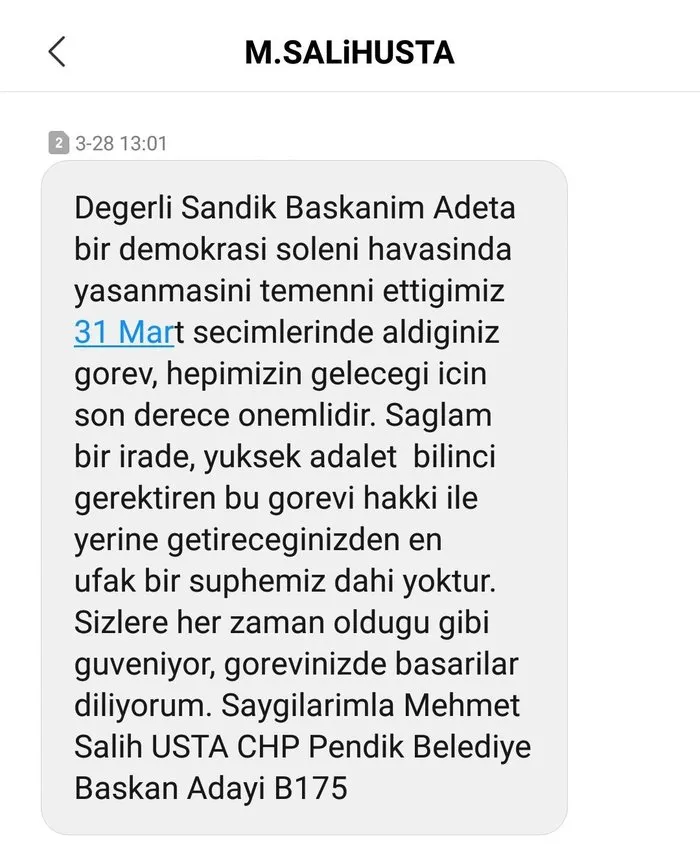Viewport: 700px width, 867px height.
Task: Go back from the M.SALİHUSTA conversation
Action: pyautogui.click(x=56, y=51)
